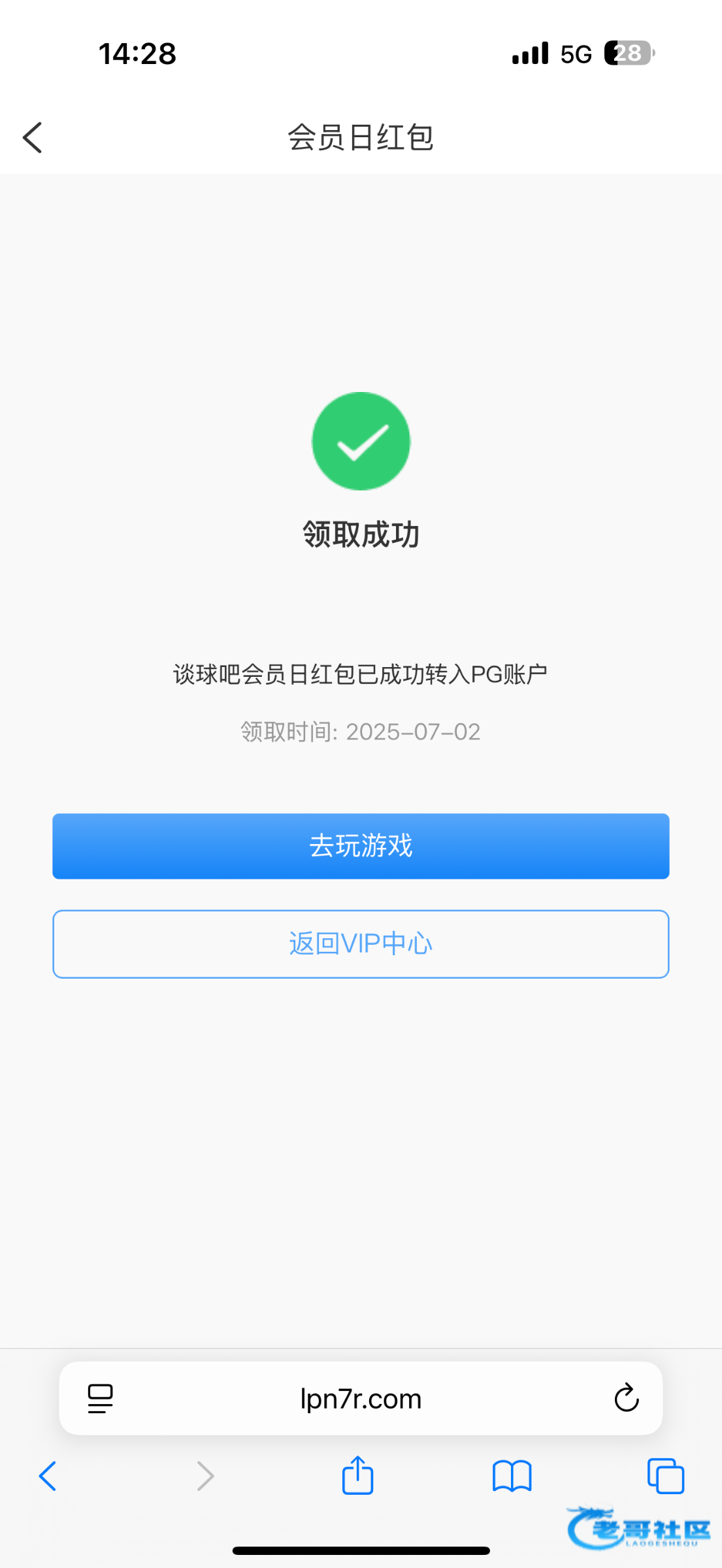Go back from the 会员日红包 page

click(x=32, y=137)
